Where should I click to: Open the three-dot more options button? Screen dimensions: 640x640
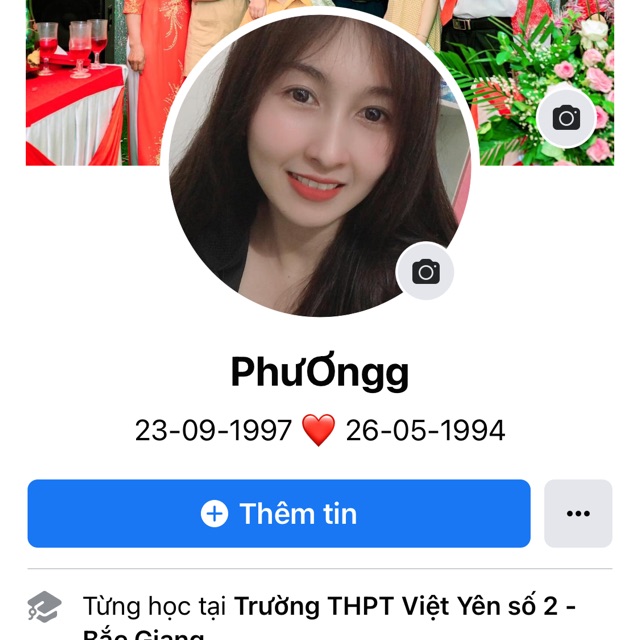click(578, 514)
